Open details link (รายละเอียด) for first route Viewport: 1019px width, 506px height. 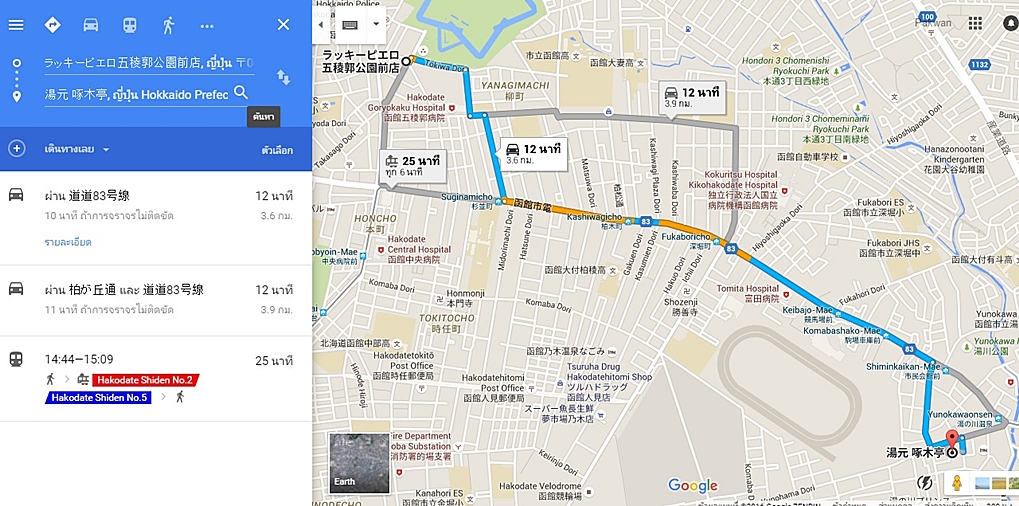[68, 242]
